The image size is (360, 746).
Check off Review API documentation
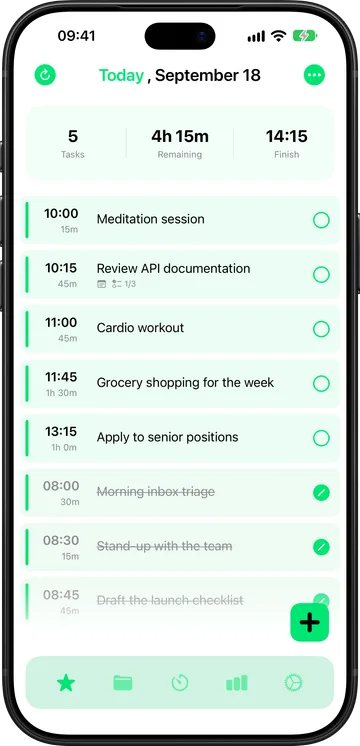click(x=321, y=275)
